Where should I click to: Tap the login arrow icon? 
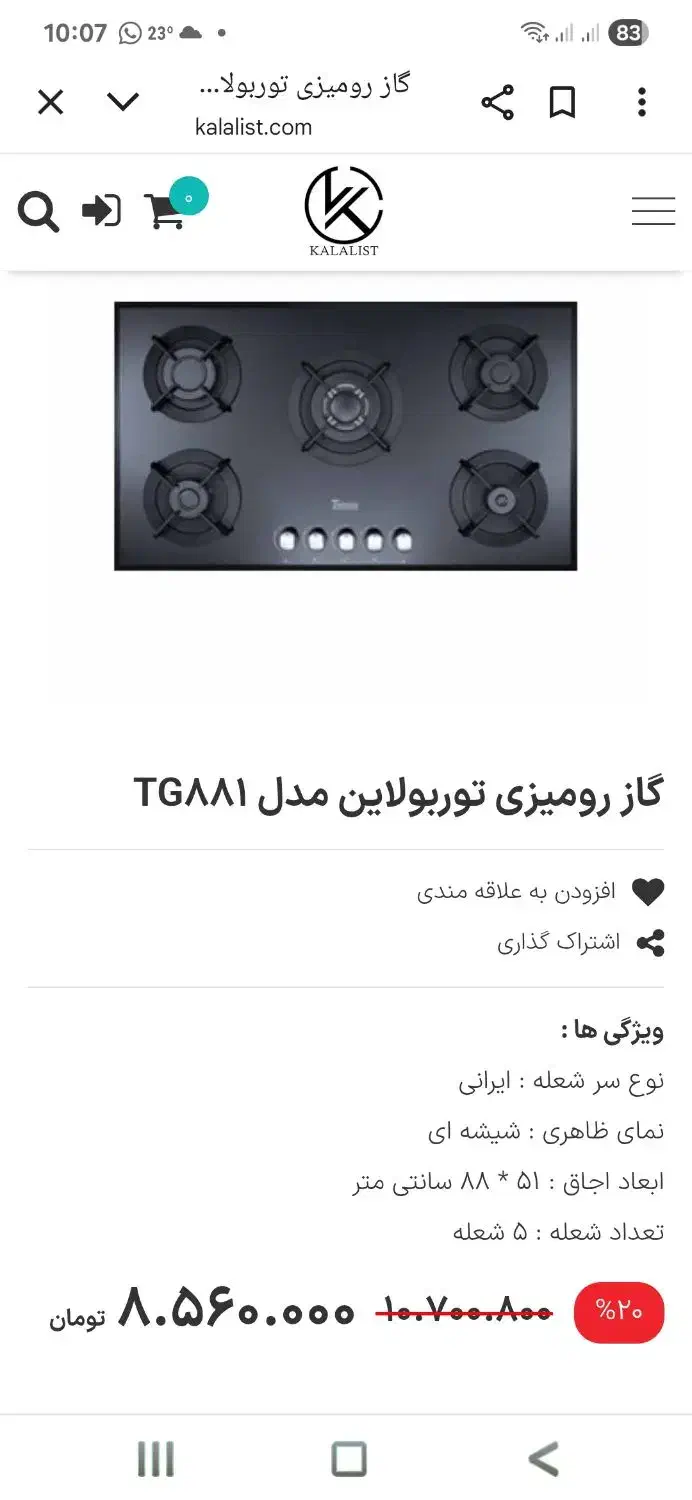coord(101,211)
